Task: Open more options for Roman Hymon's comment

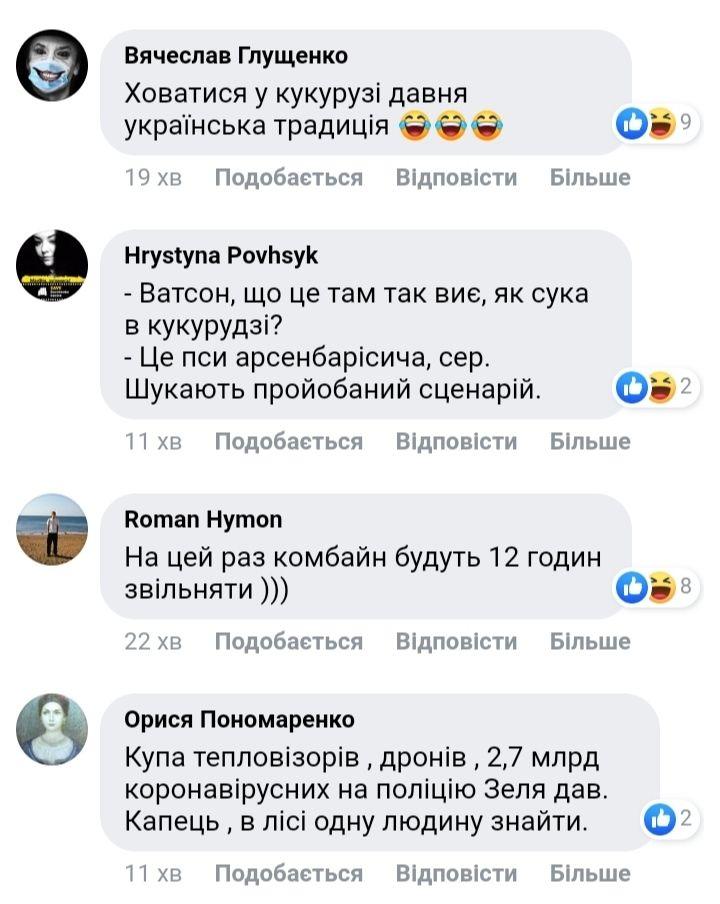Action: coord(590,641)
